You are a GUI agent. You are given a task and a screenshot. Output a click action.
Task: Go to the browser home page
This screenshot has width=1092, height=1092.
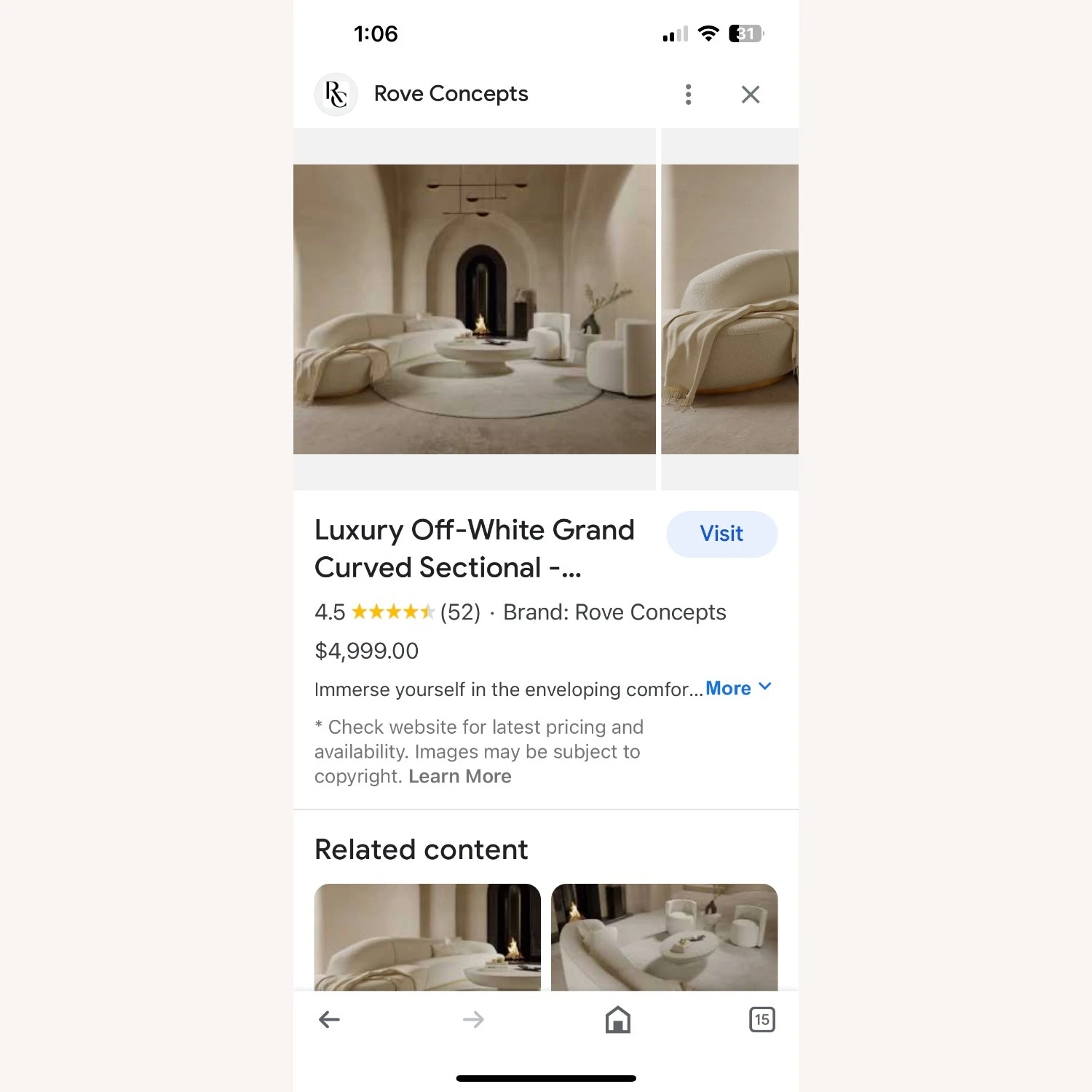pyautogui.click(x=617, y=1019)
